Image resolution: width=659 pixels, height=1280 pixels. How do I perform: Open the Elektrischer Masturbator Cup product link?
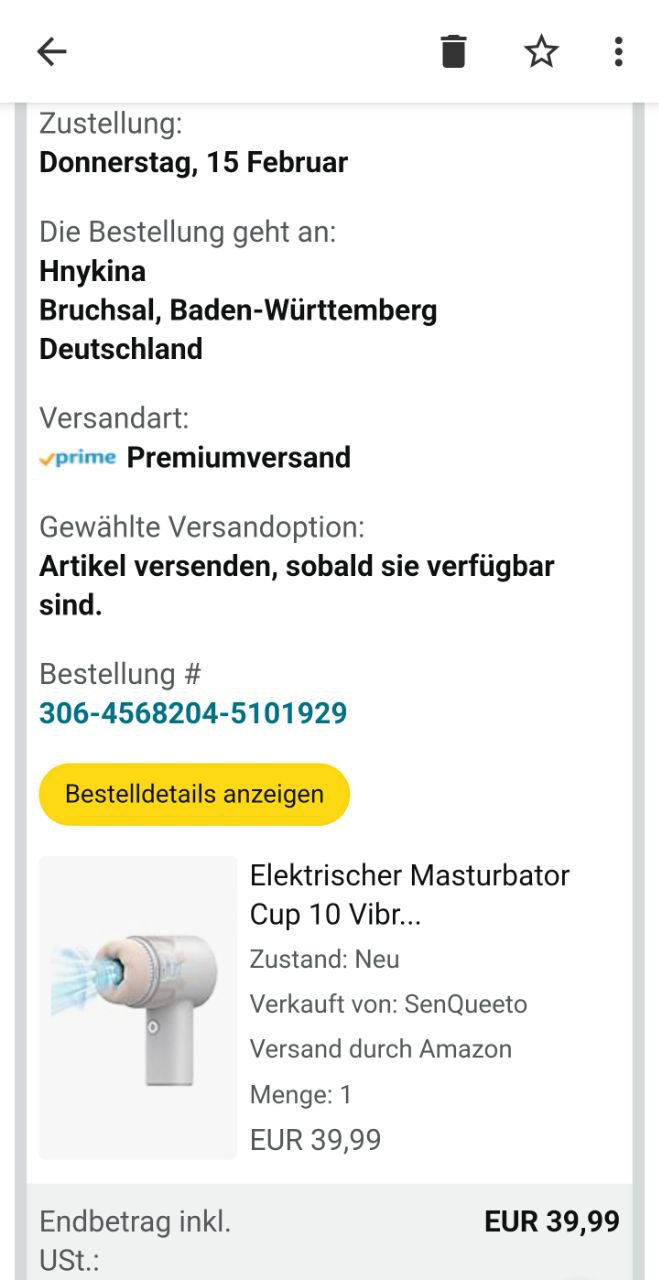[x=409, y=894]
